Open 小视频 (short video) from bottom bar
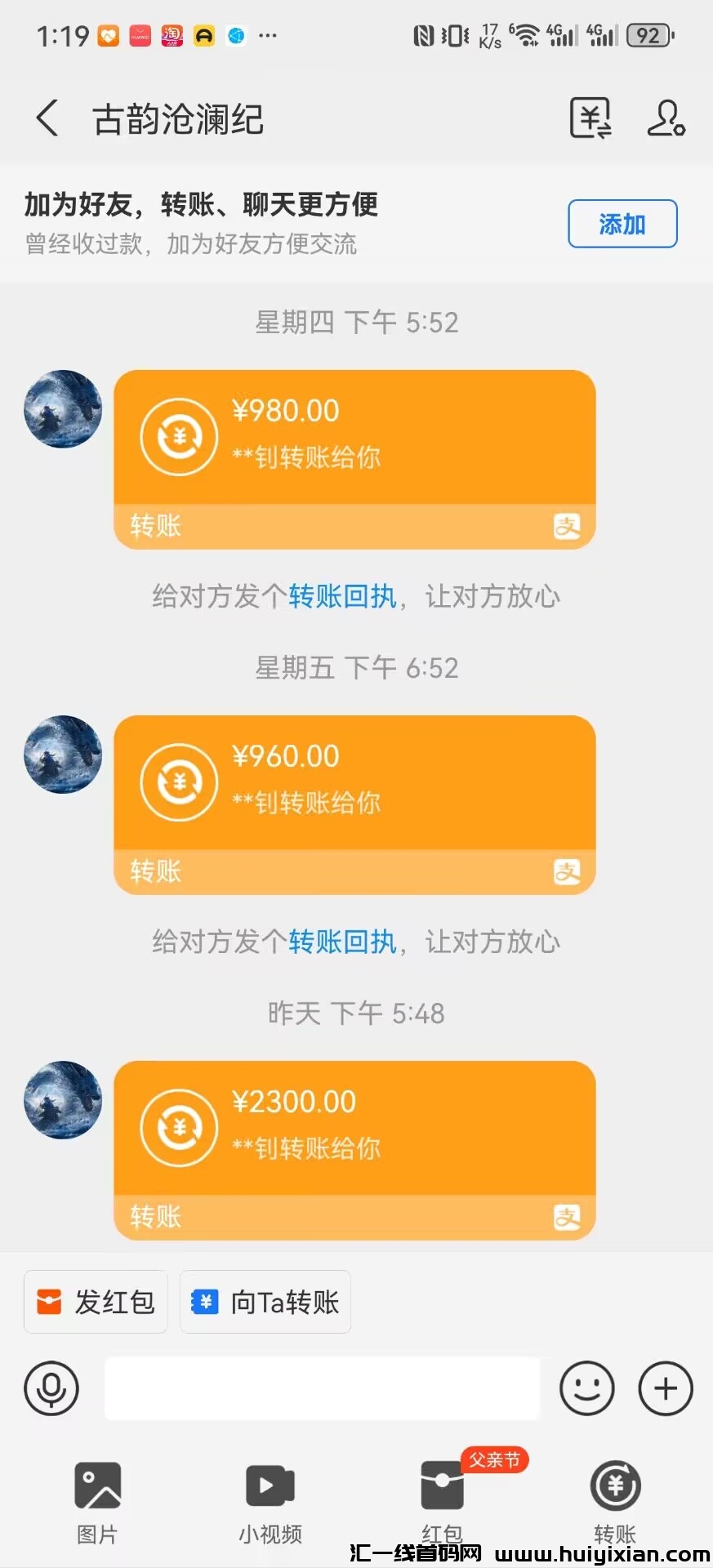This screenshot has height=1568, width=713. [270, 1503]
